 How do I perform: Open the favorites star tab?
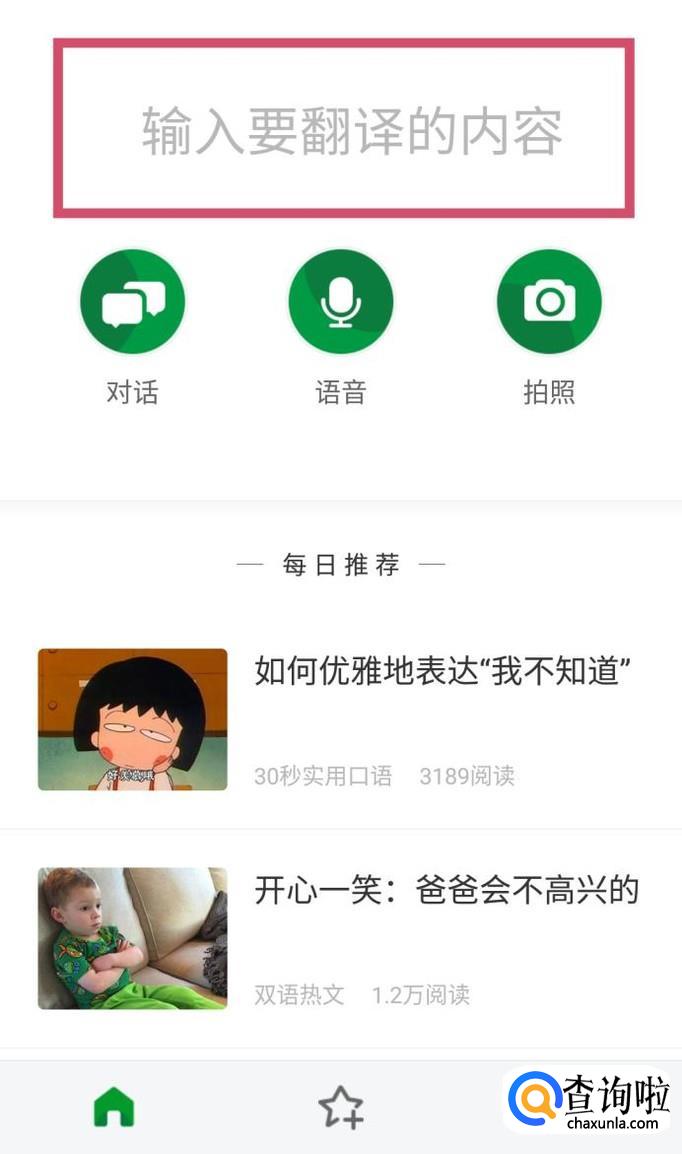click(x=340, y=1107)
